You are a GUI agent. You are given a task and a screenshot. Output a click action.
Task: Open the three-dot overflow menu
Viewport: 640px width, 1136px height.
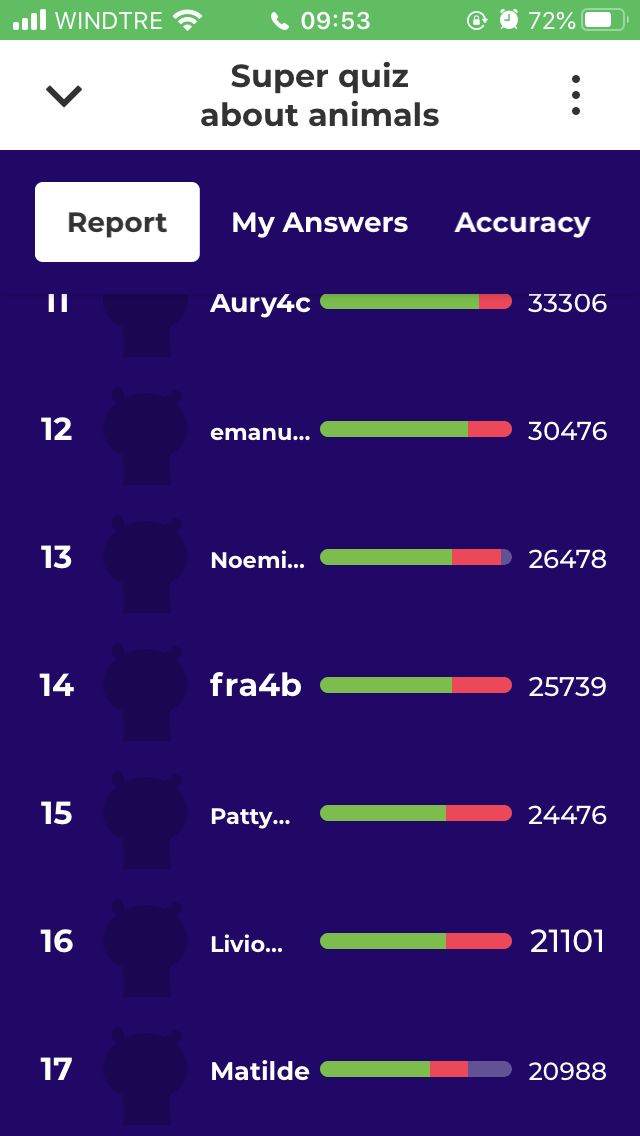pyautogui.click(x=575, y=96)
